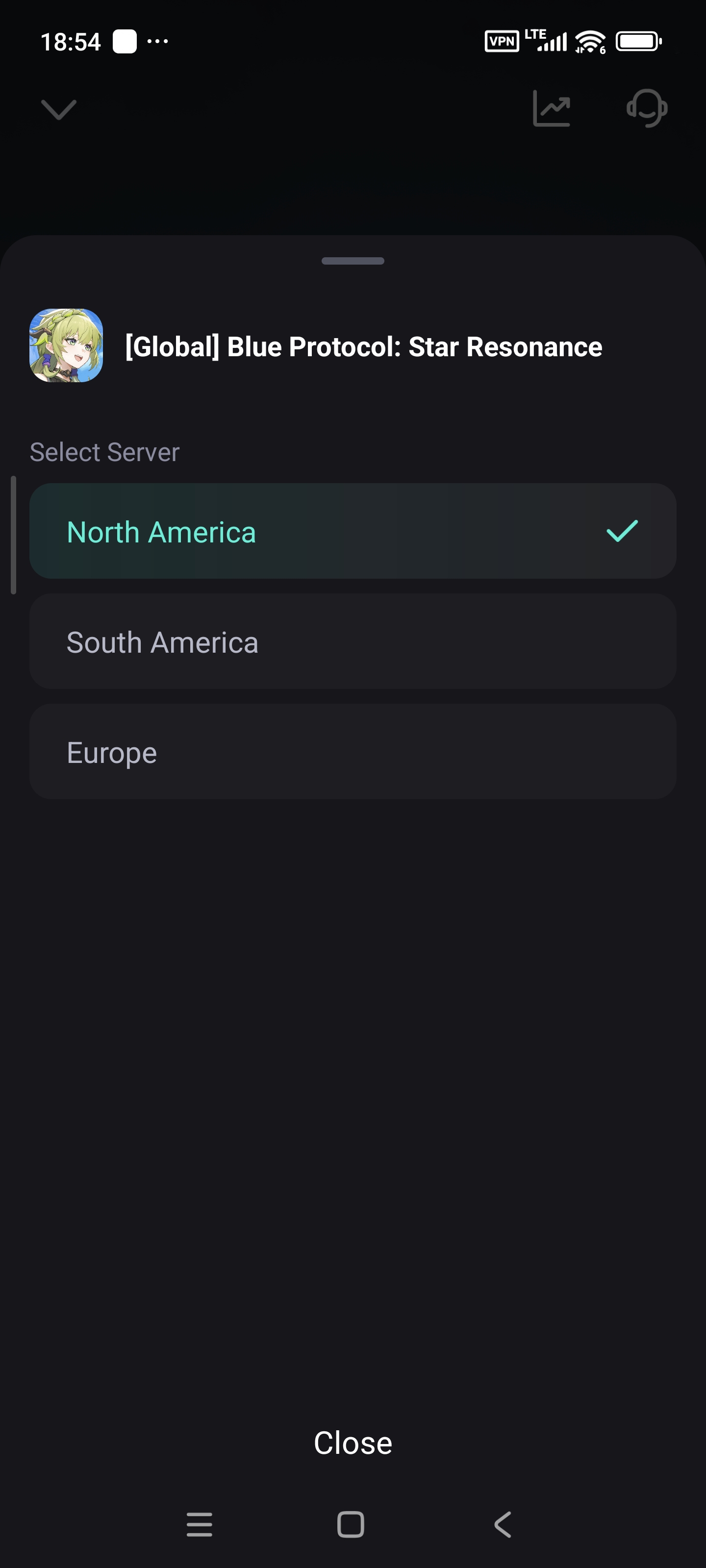Open the network statistics chart
The height and width of the screenshot is (1568, 706).
(x=551, y=109)
